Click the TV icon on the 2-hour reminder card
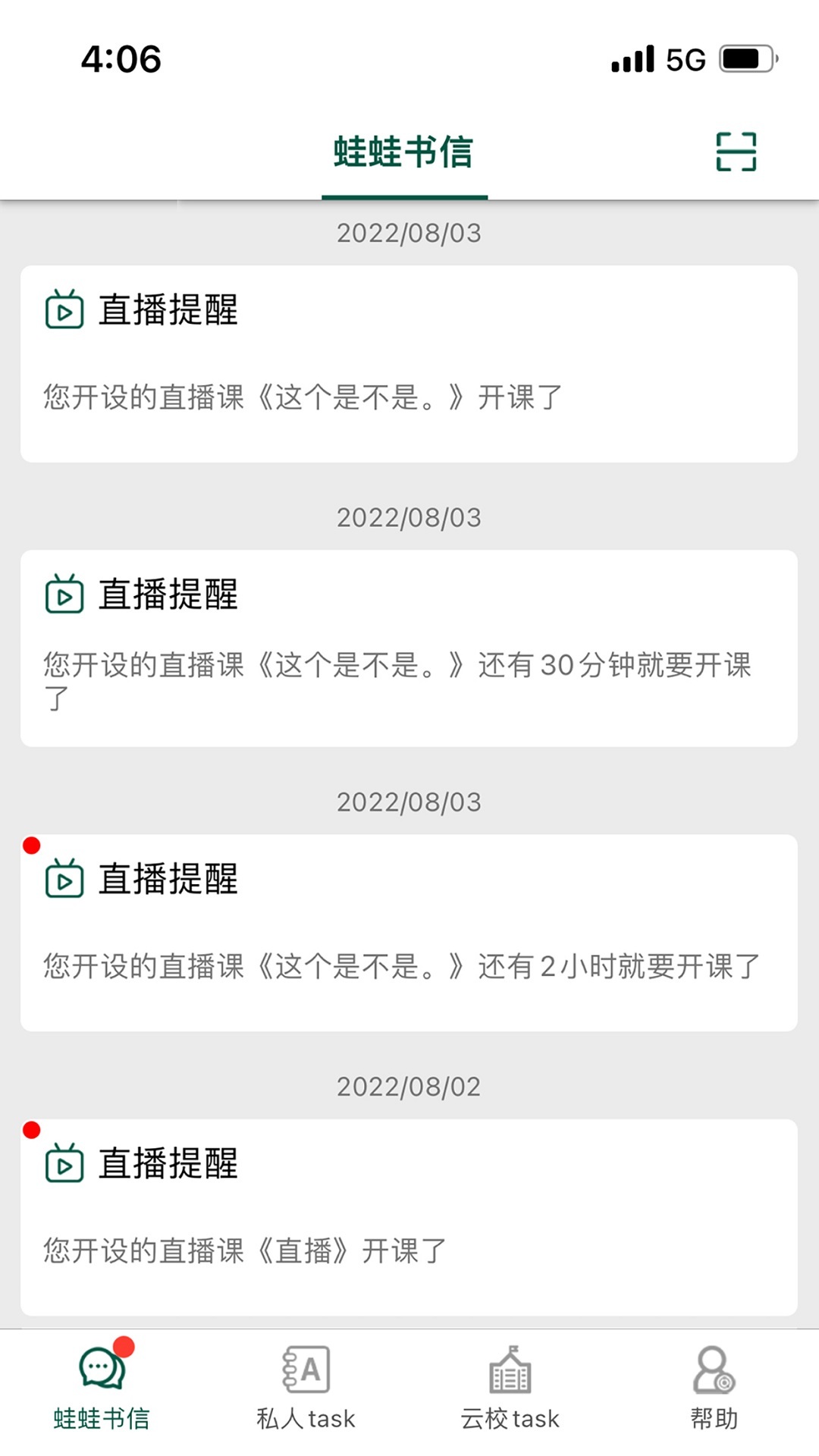Image resolution: width=819 pixels, height=1456 pixels. tap(65, 880)
